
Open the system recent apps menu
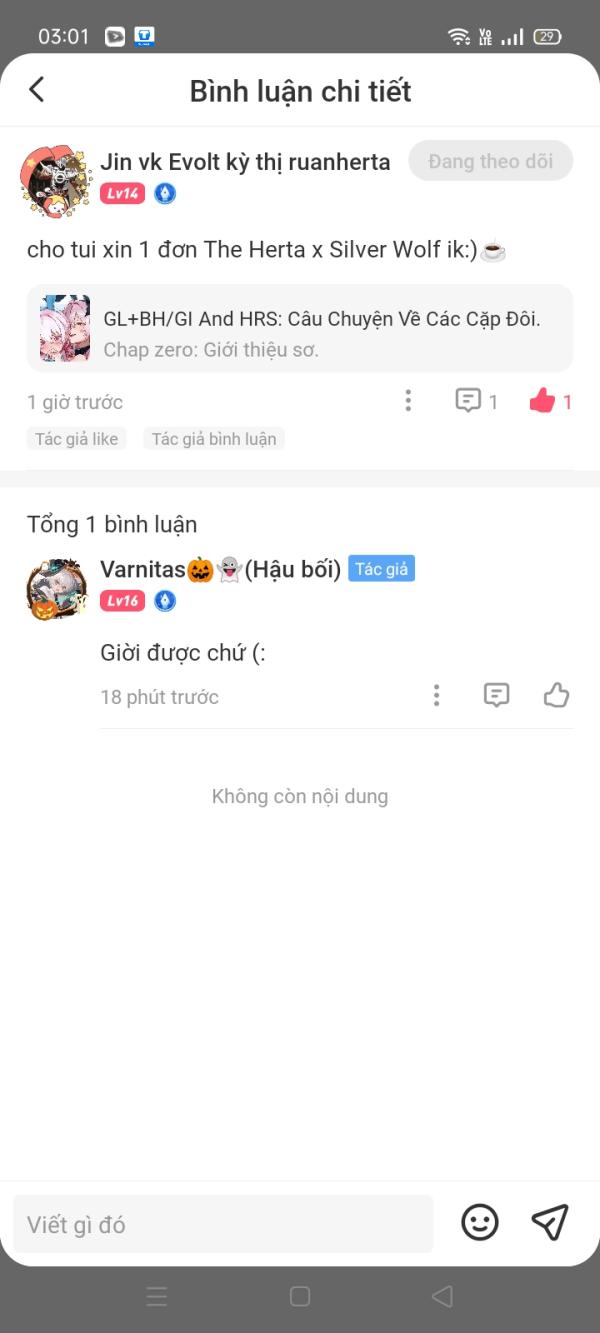(157, 1297)
